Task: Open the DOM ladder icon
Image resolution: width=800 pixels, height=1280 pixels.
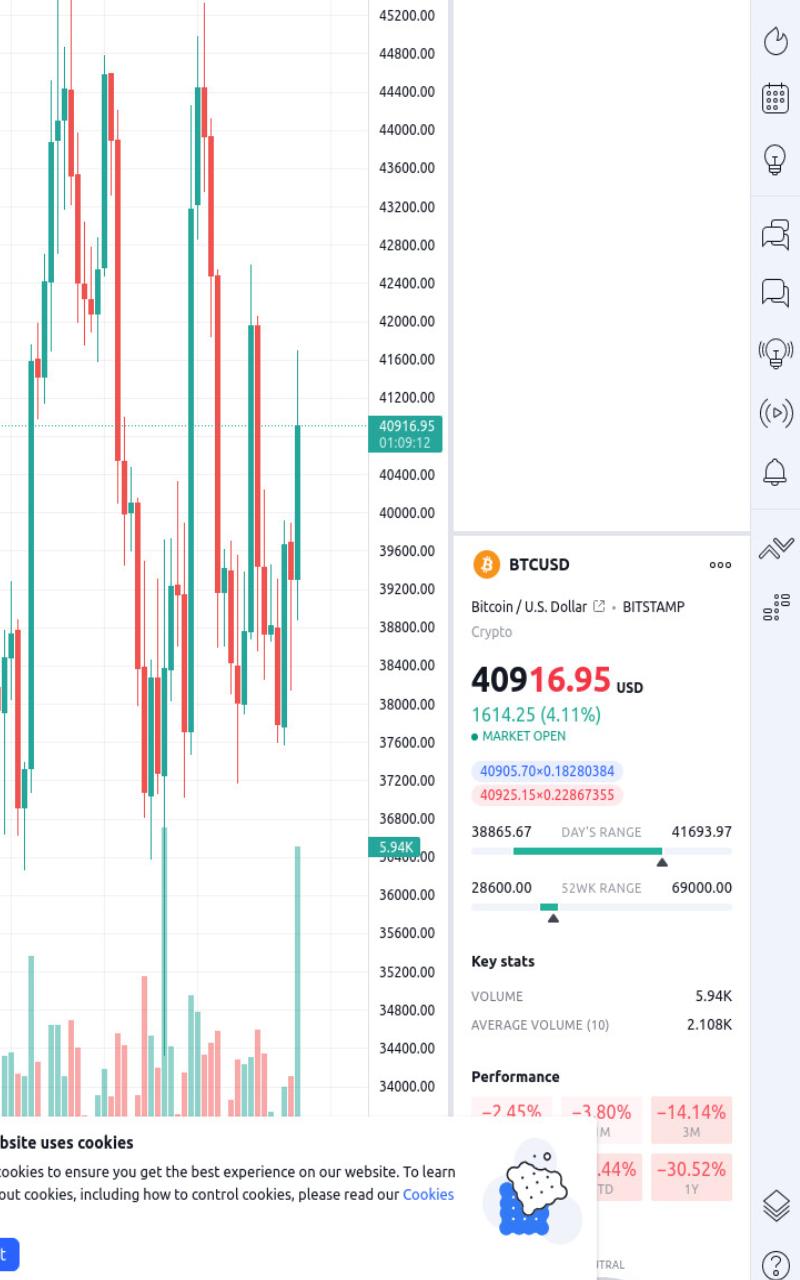Action: (776, 606)
